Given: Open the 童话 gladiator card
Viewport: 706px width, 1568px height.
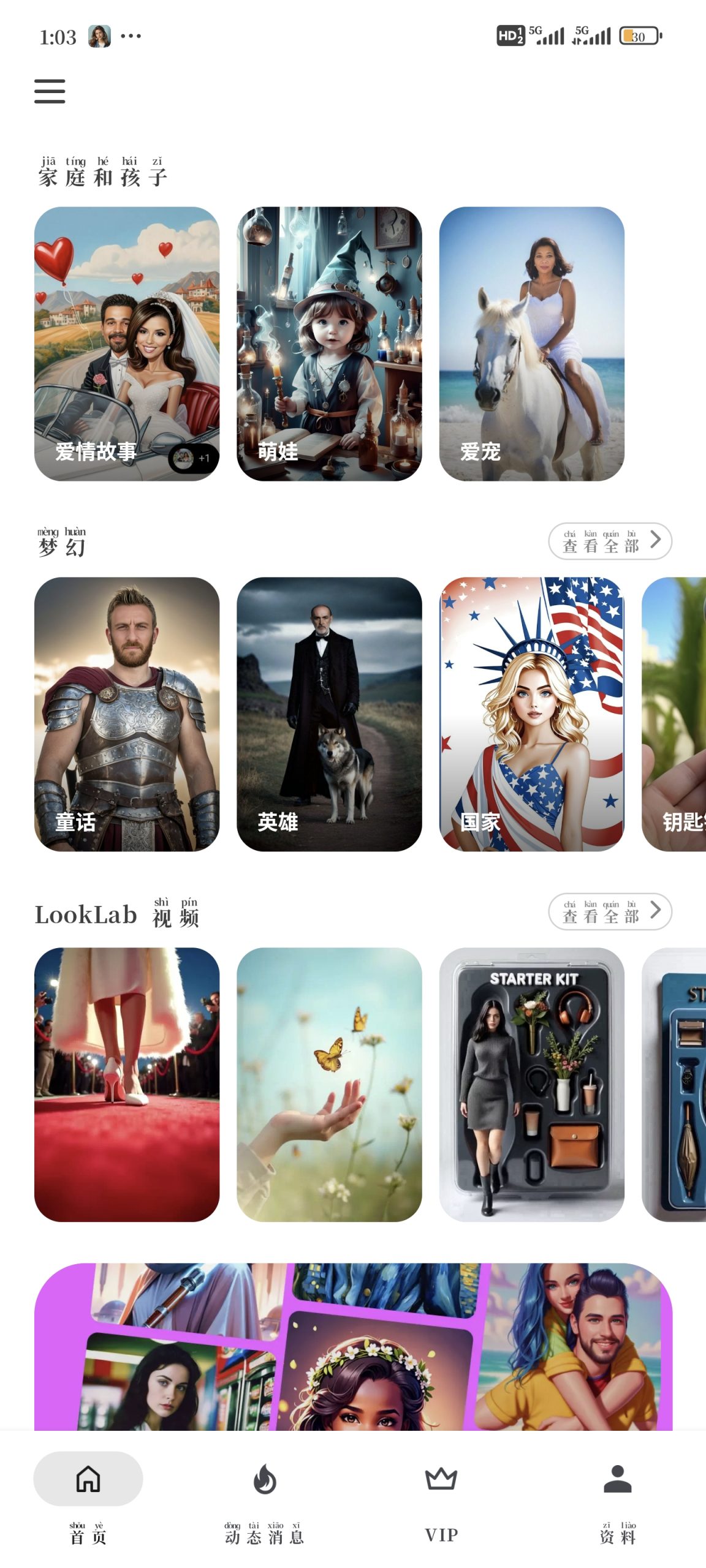Looking at the screenshot, I should coord(127,714).
